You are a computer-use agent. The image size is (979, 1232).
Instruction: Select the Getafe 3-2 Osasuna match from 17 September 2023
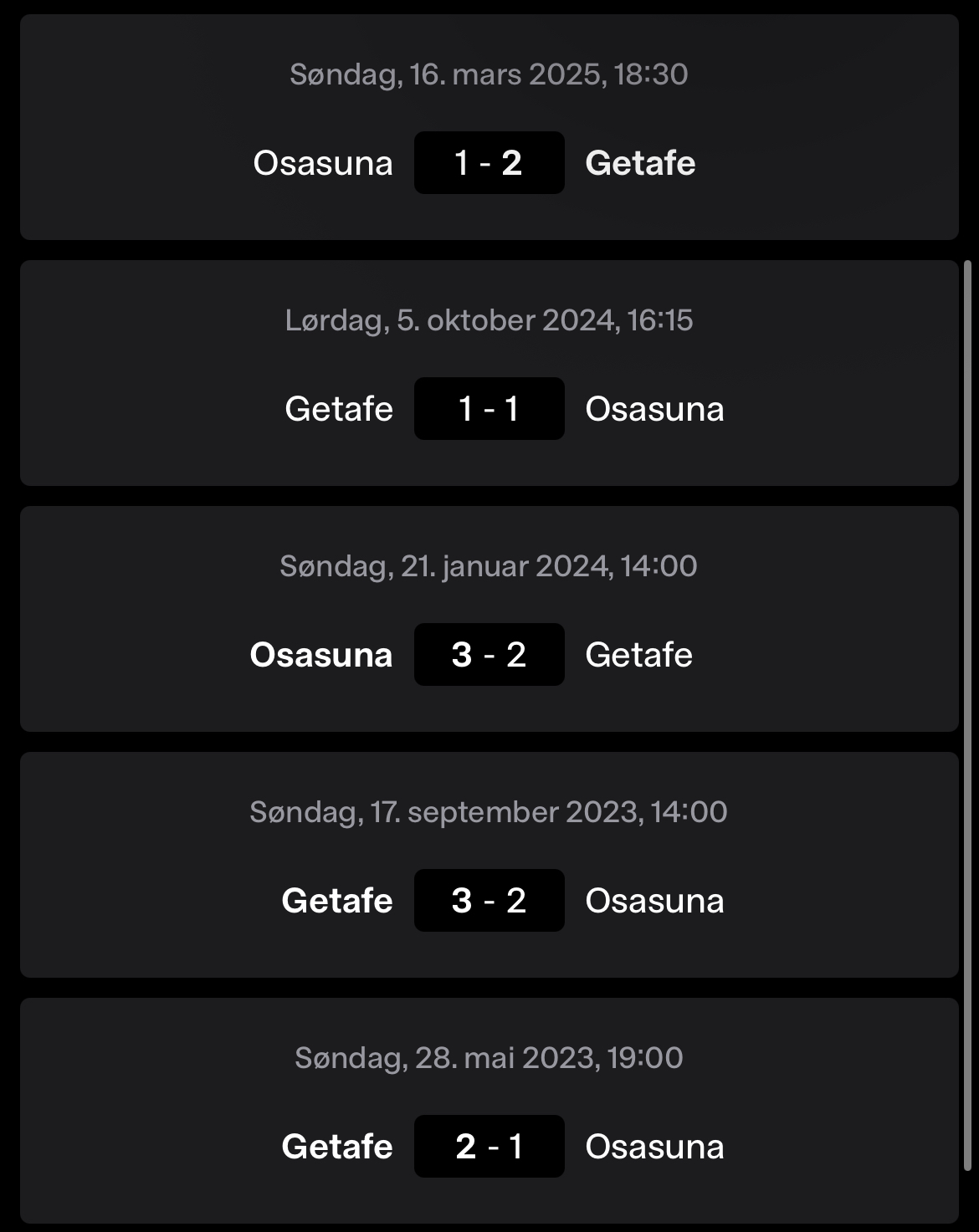(489, 900)
